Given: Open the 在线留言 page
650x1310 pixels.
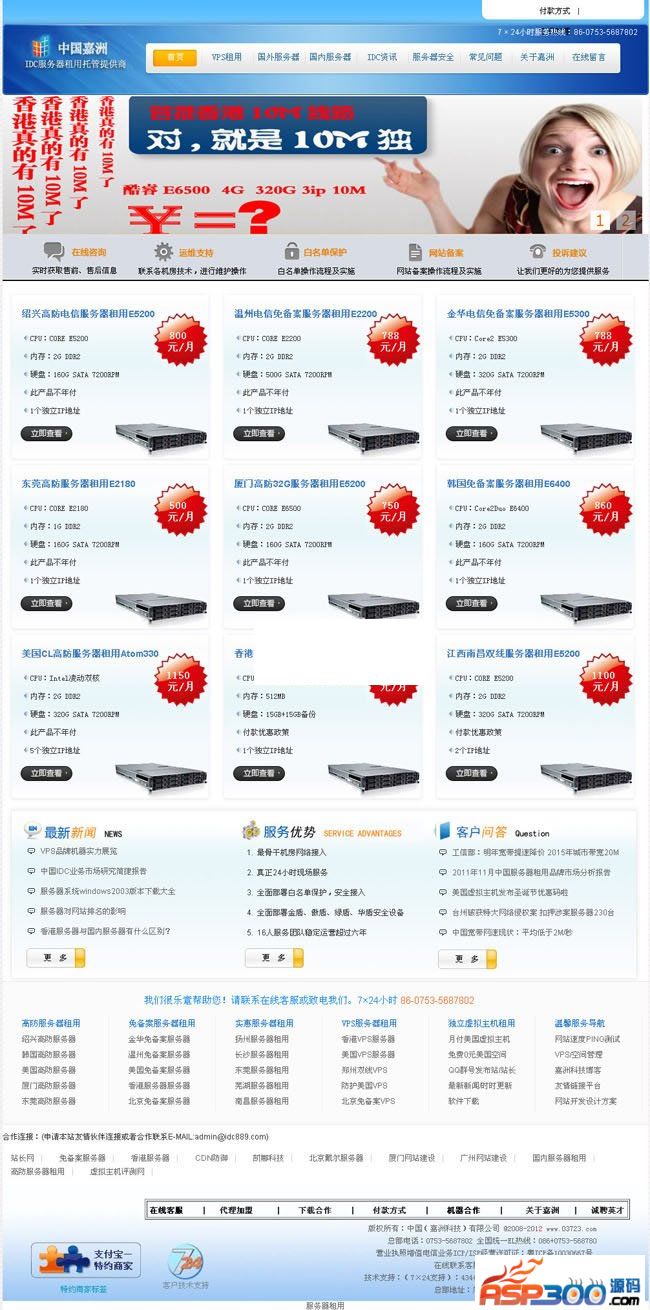Looking at the screenshot, I should tap(588, 57).
